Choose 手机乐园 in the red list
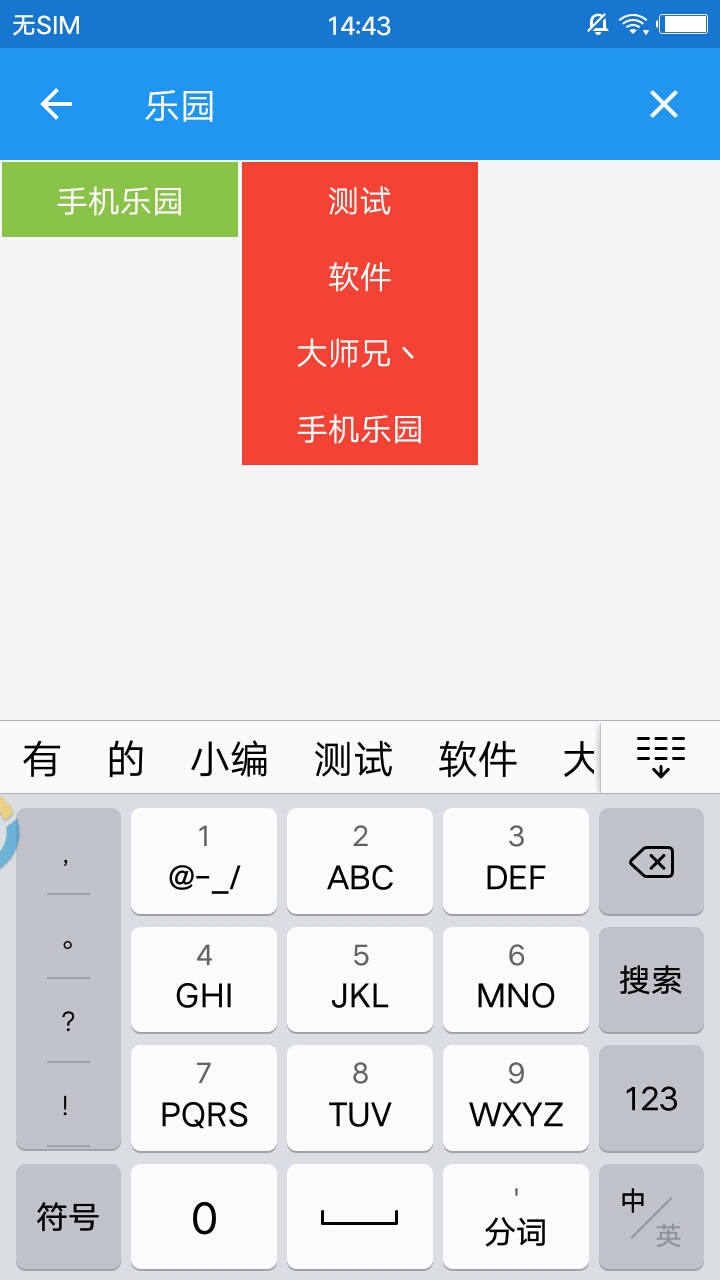 360,429
